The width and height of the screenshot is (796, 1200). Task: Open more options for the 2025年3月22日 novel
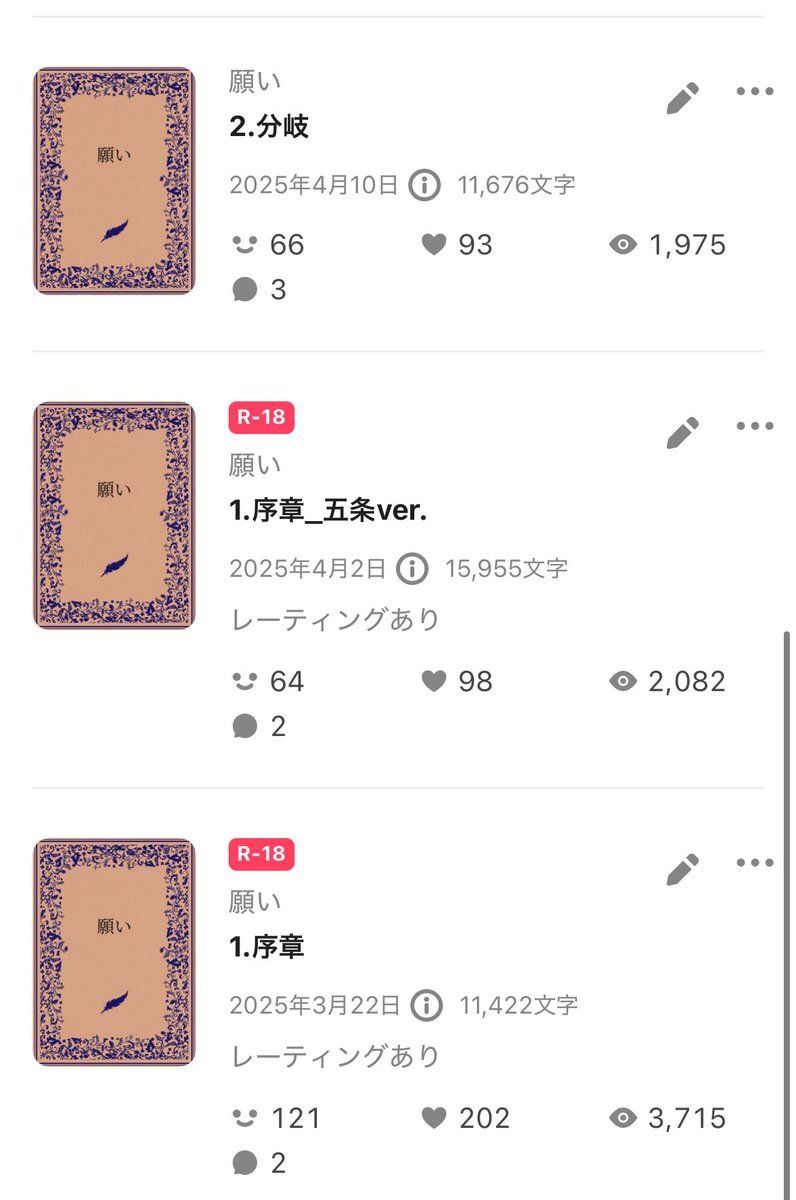(755, 863)
